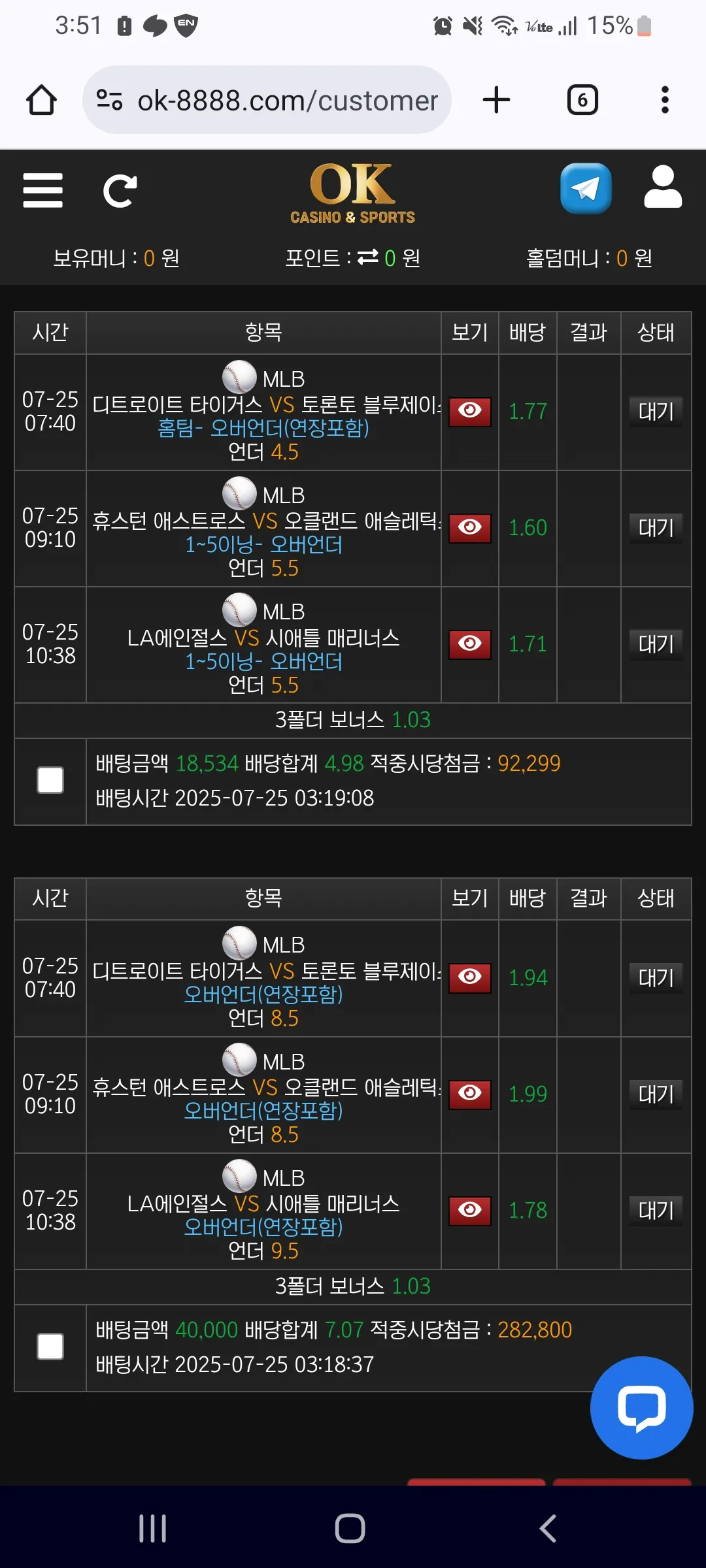
Task: Tap the system back button
Action: coord(548,1528)
